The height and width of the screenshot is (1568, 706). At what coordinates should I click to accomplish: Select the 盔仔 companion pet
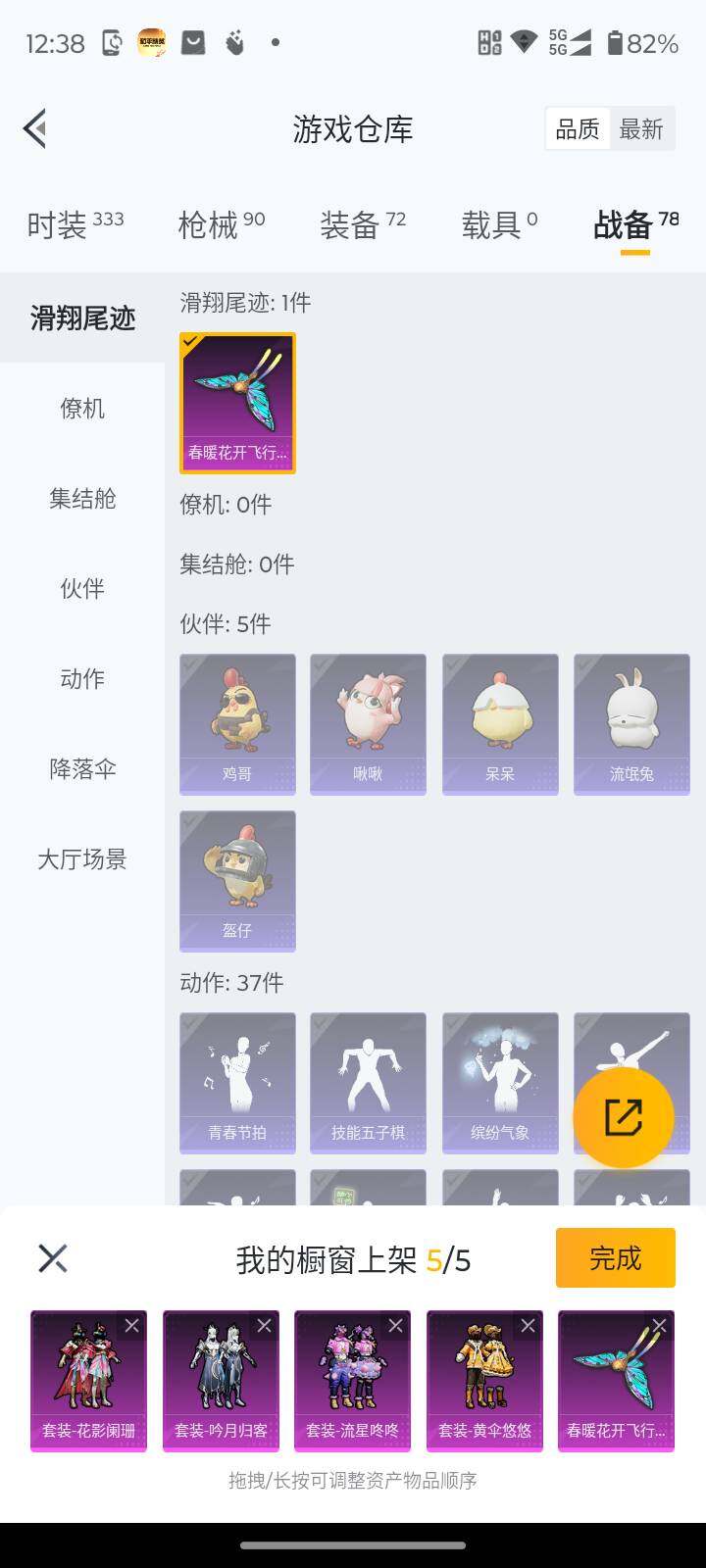(236, 880)
